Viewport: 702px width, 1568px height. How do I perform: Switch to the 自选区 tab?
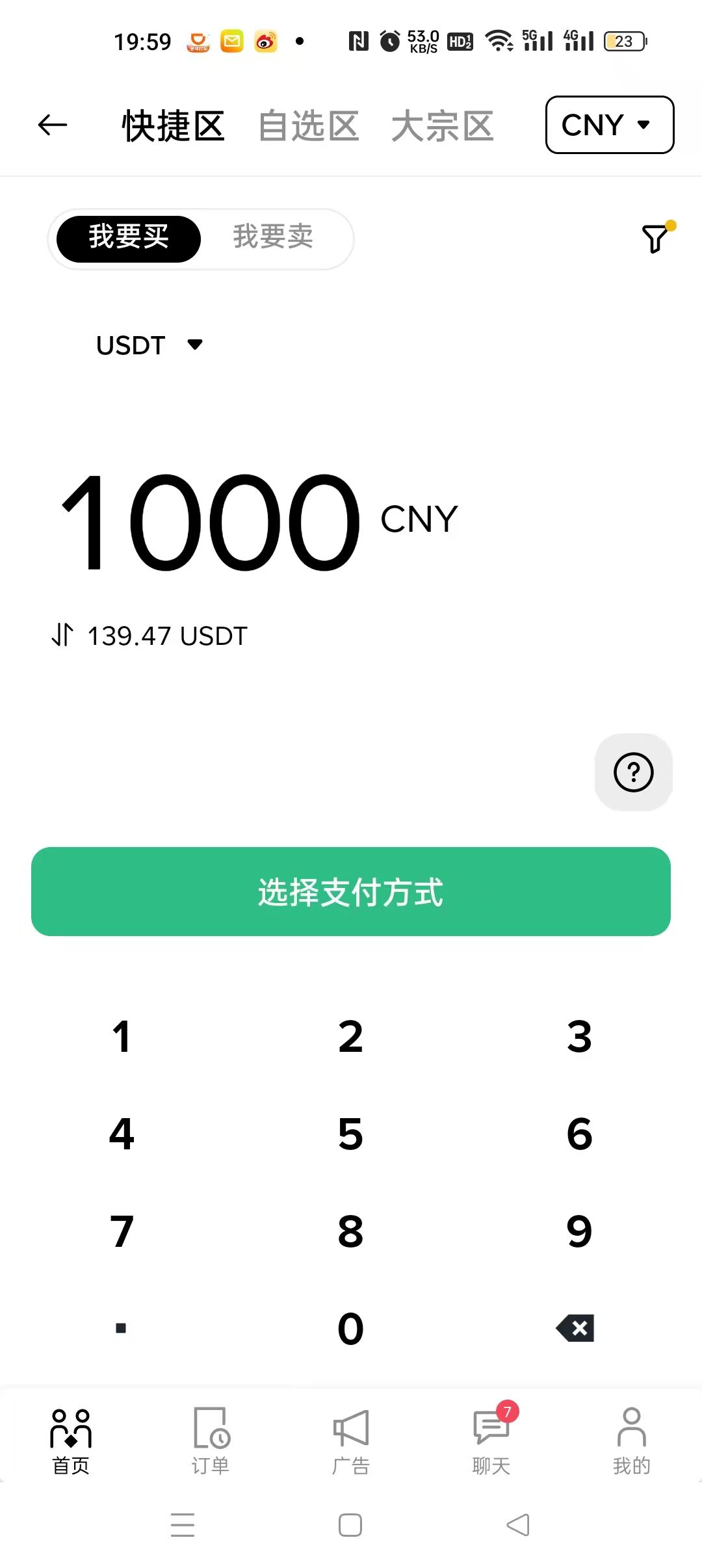(x=308, y=125)
